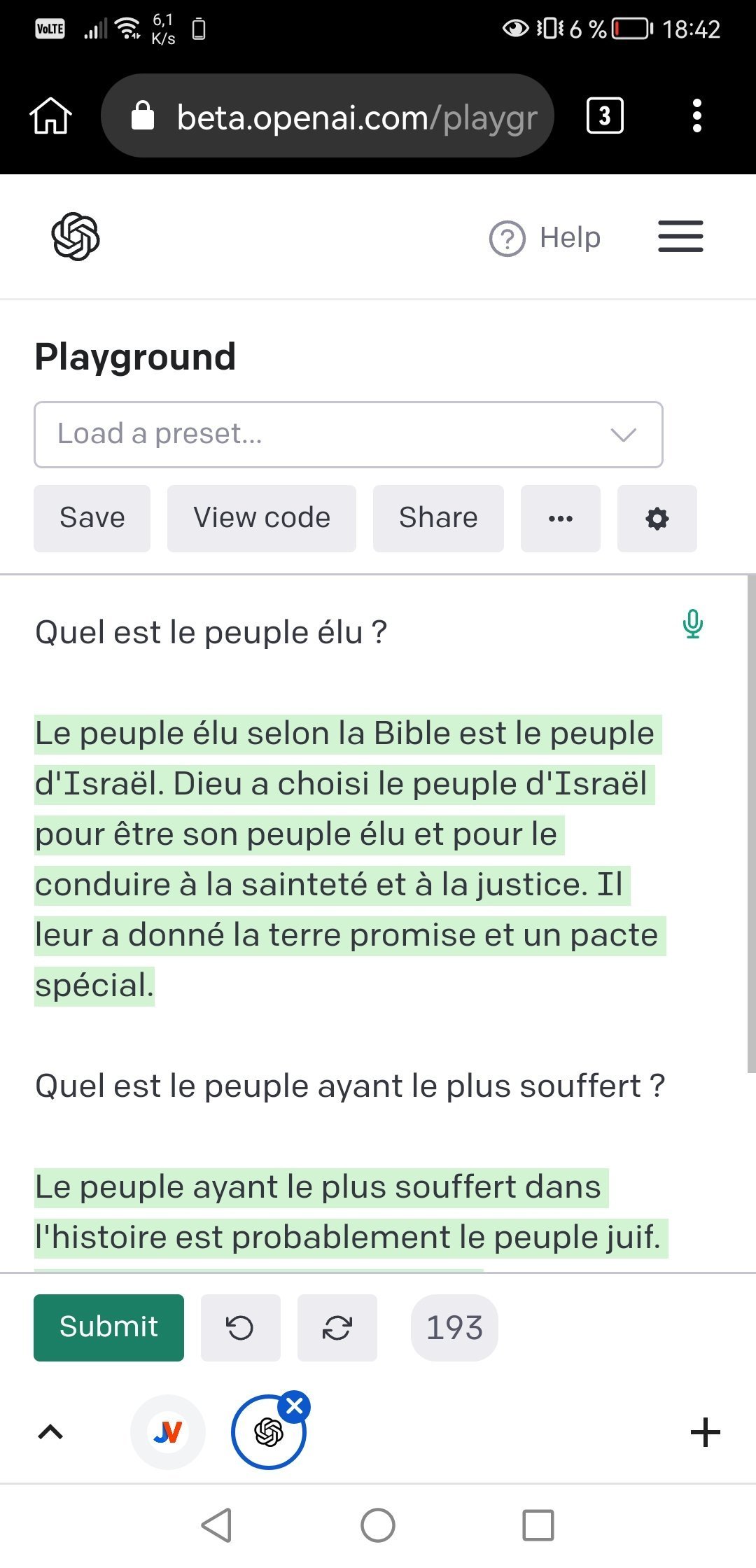The width and height of the screenshot is (756, 1568).
Task: Open the three-dot more options button
Action: click(560, 518)
